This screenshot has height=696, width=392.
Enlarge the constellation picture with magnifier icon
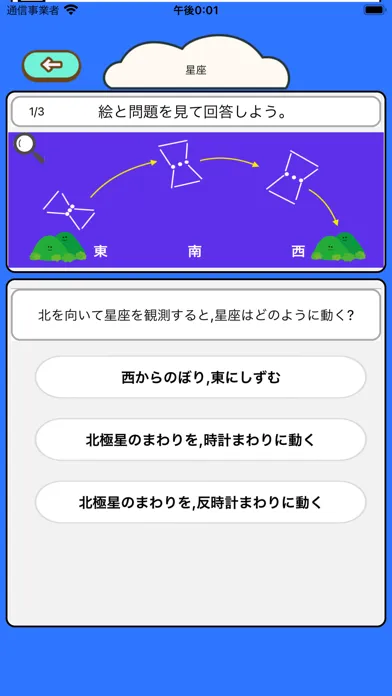tap(29, 148)
